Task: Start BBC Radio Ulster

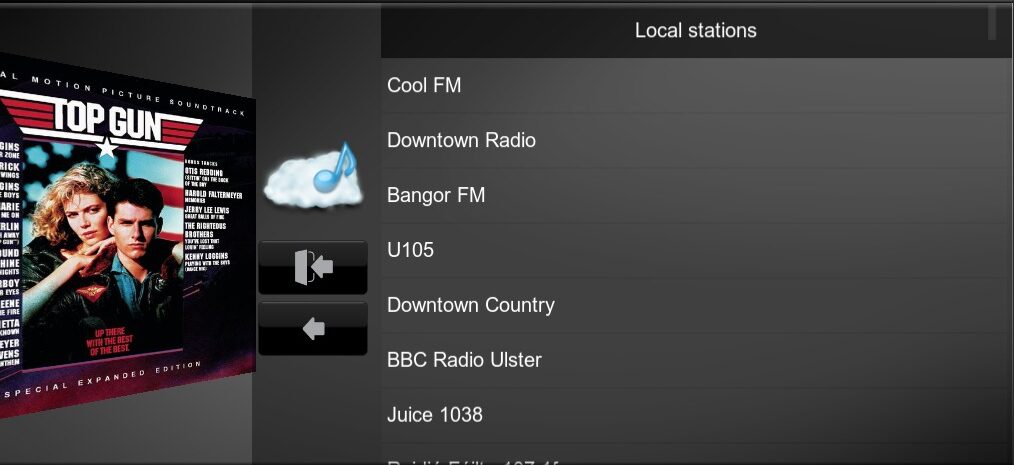Action: click(x=464, y=360)
